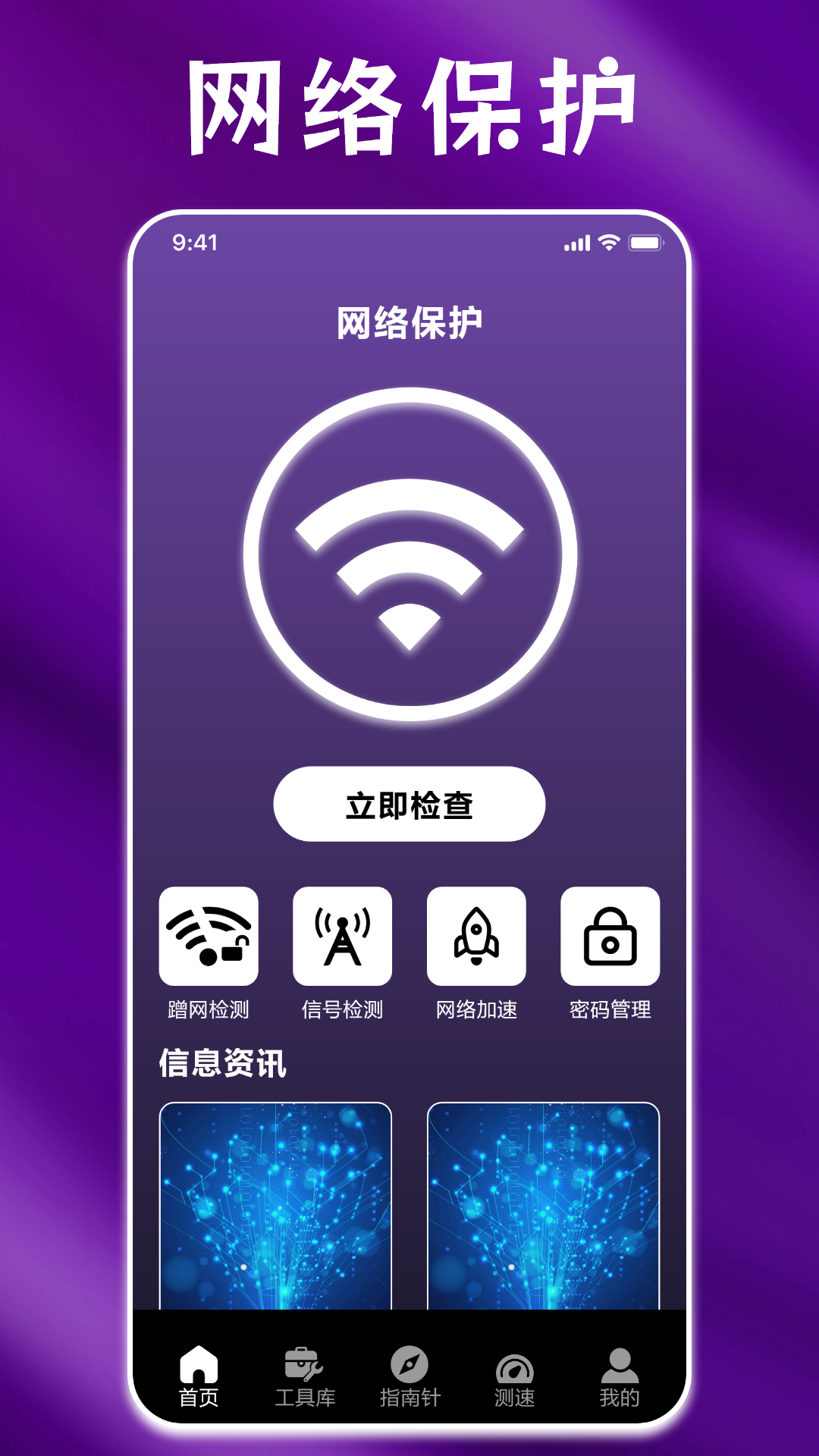Tap the WiFi signal indicator in status bar
This screenshot has height=1456, width=819.
point(607,241)
